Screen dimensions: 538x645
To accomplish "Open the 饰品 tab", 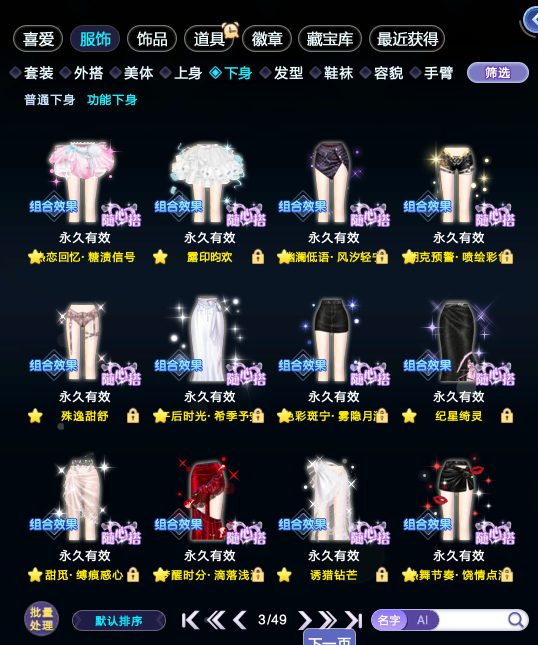I will [x=152, y=39].
